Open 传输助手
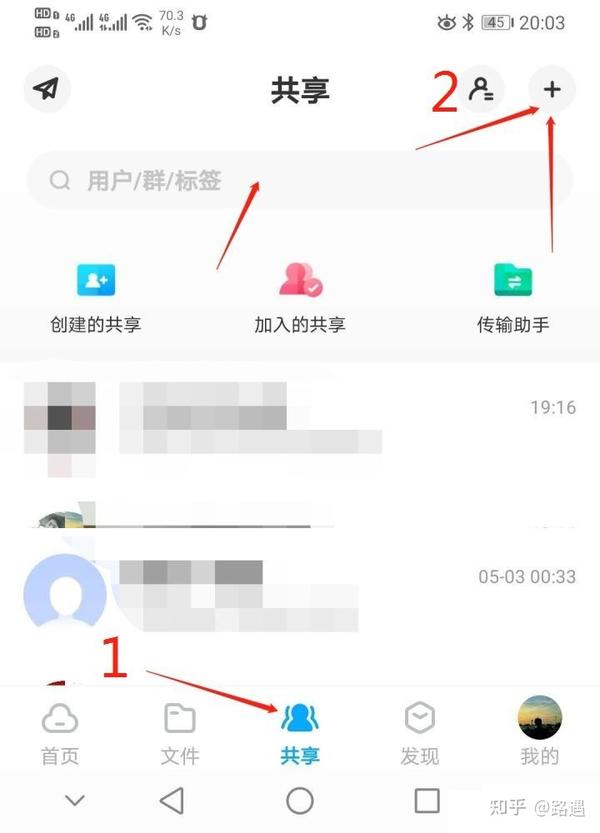Viewport: 600px width, 833px height. [513, 297]
